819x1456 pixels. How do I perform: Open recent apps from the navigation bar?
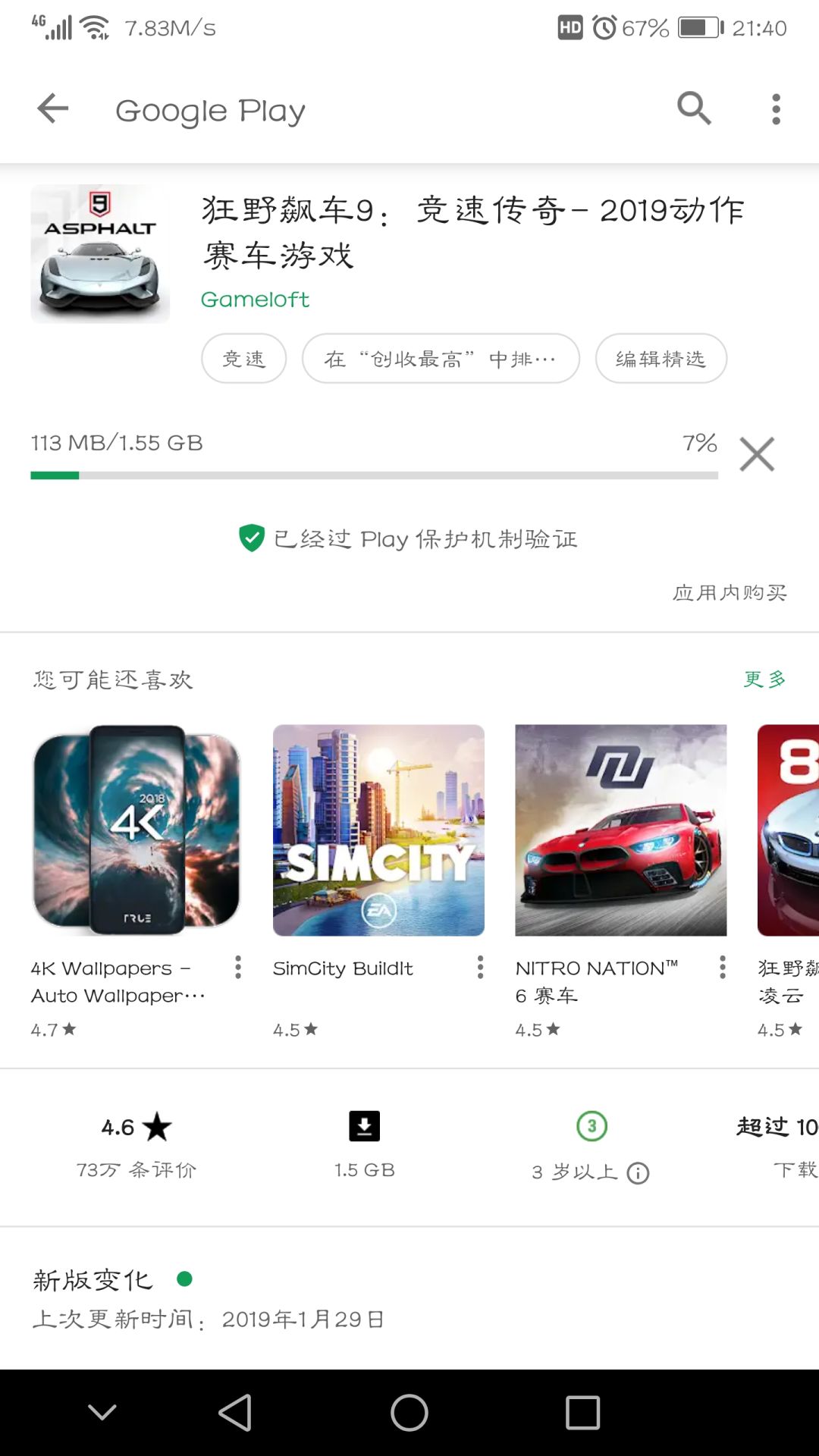click(x=583, y=1413)
